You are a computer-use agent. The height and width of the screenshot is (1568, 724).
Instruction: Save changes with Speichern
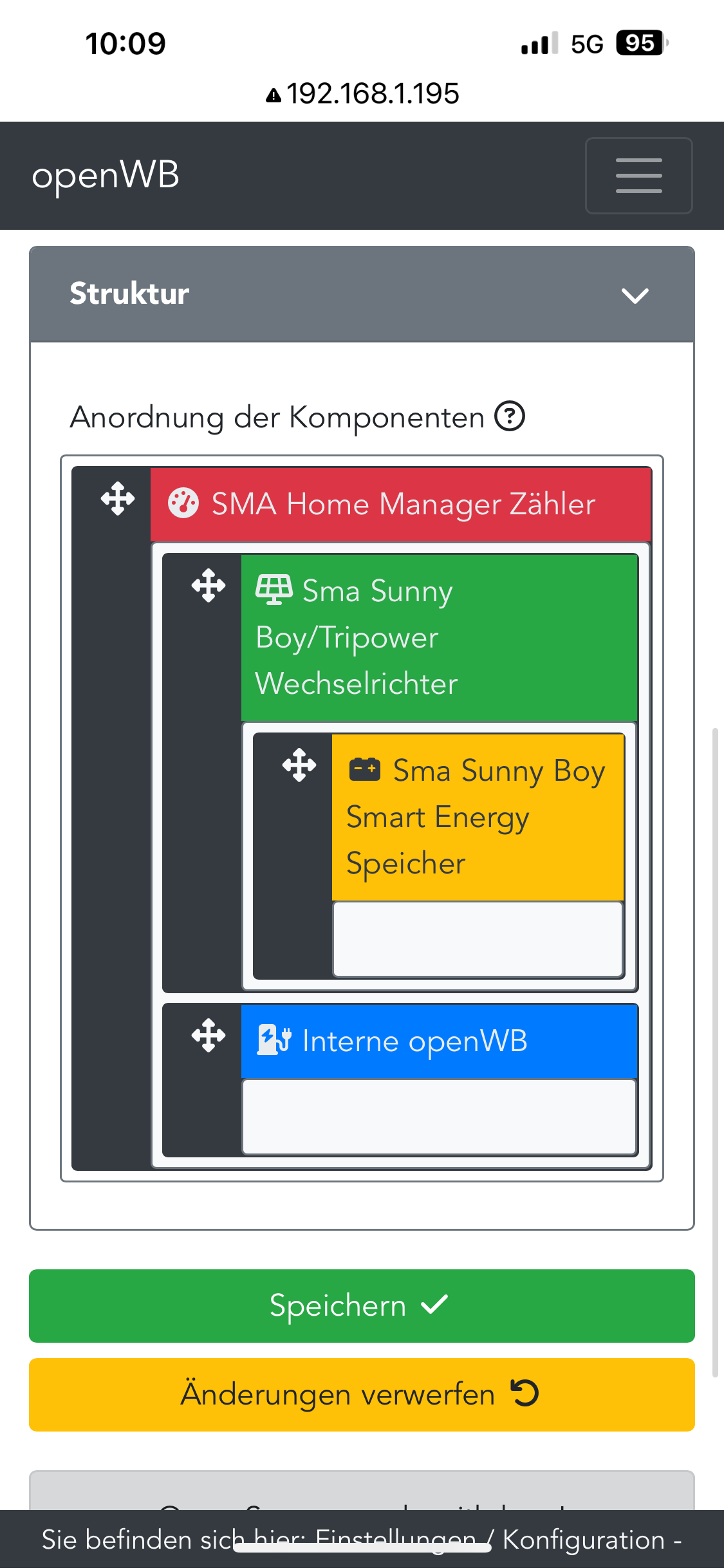362,1306
